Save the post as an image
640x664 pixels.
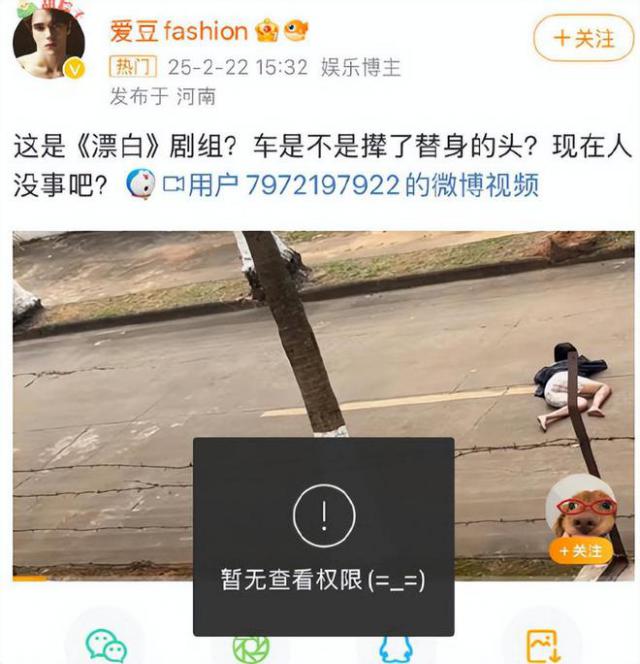click(541, 645)
